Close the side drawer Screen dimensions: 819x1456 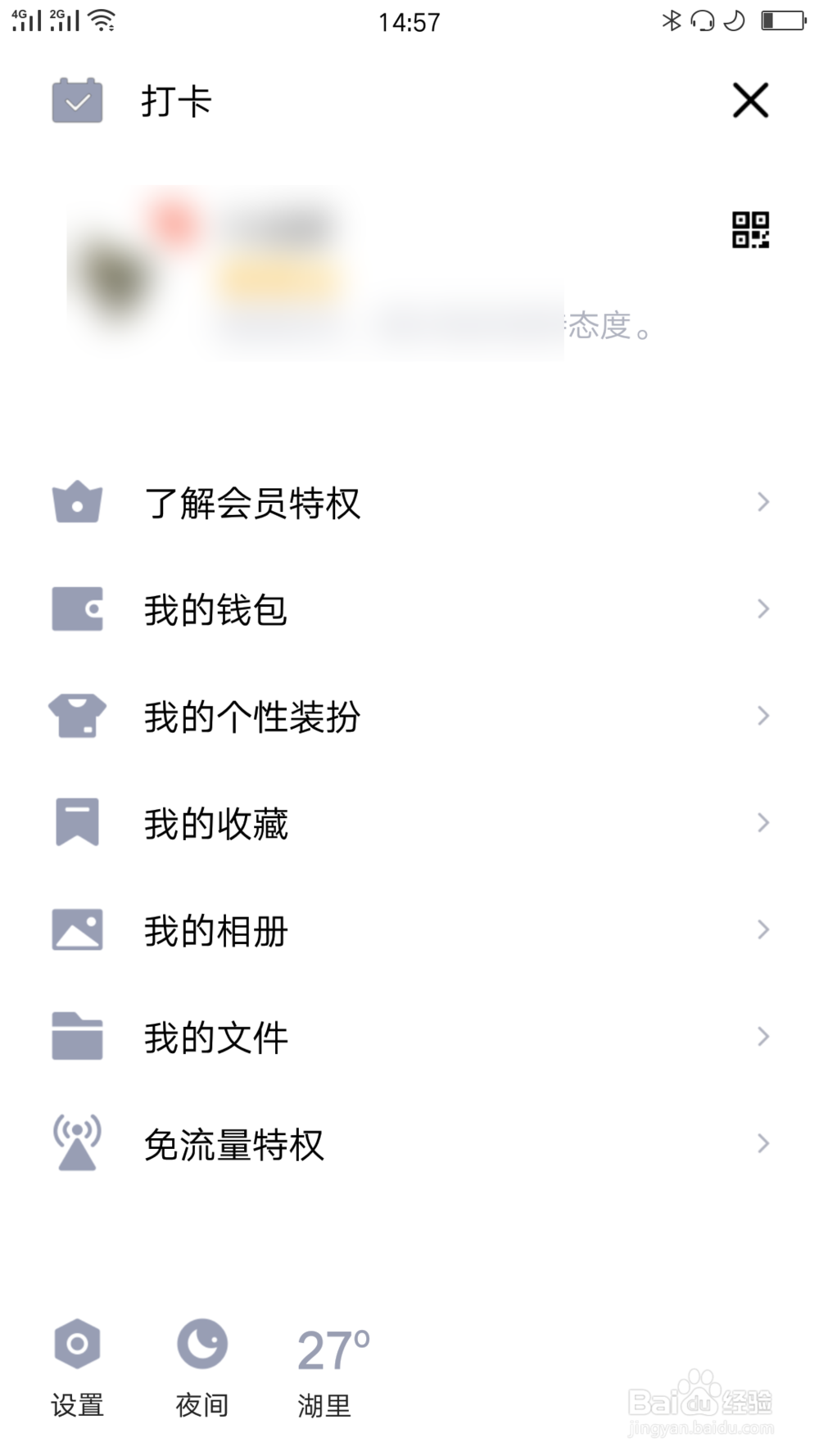[750, 101]
